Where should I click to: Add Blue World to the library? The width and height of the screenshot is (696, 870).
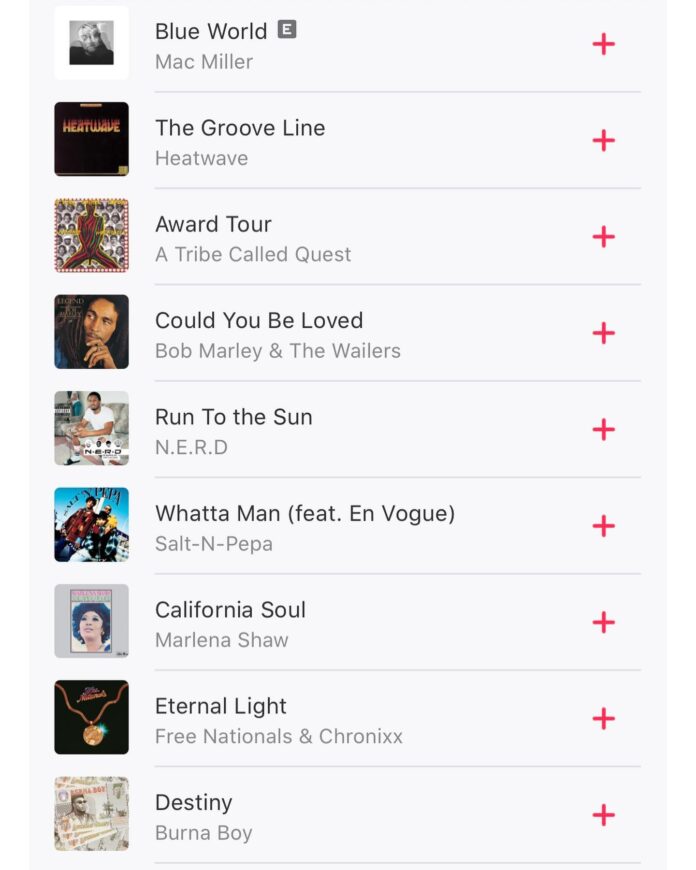603,44
